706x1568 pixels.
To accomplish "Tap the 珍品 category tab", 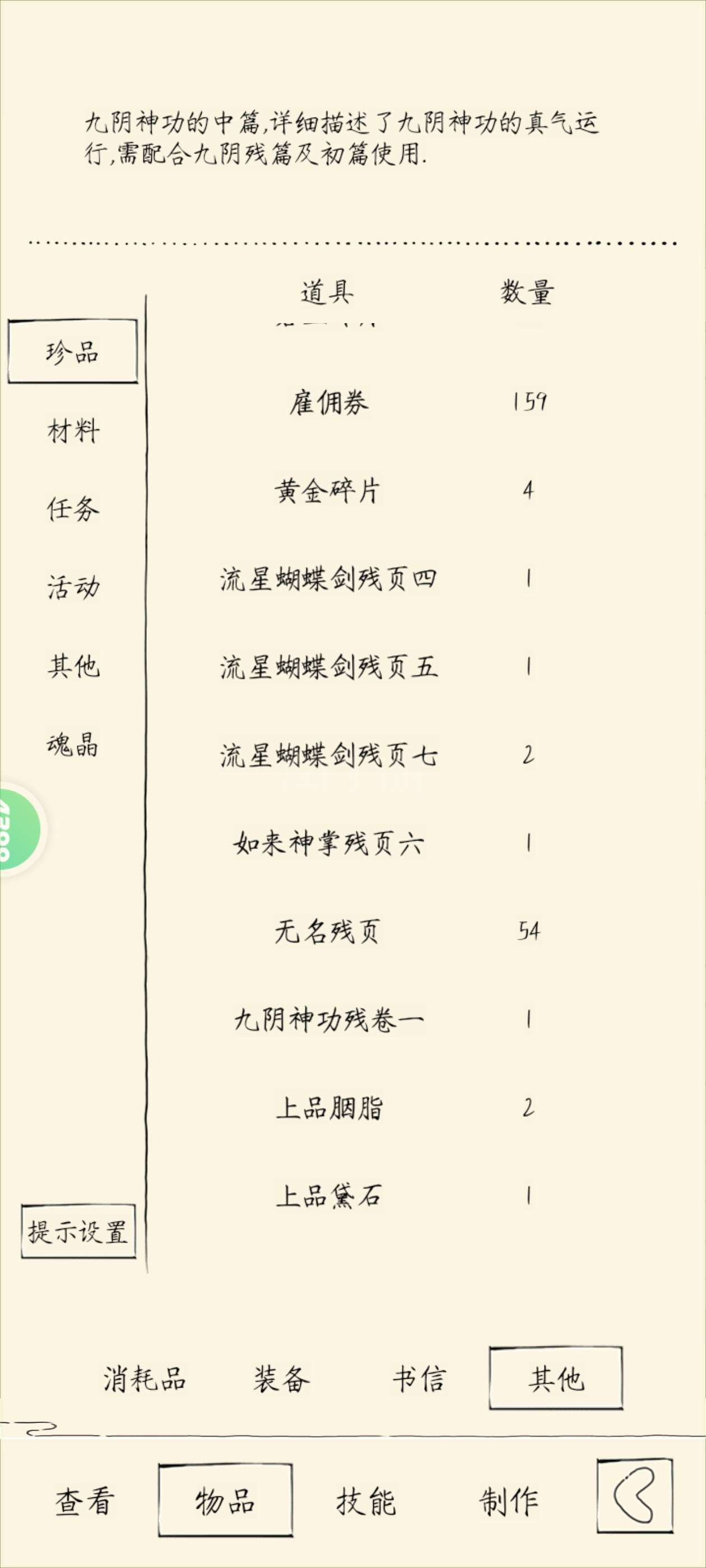I will [x=72, y=352].
